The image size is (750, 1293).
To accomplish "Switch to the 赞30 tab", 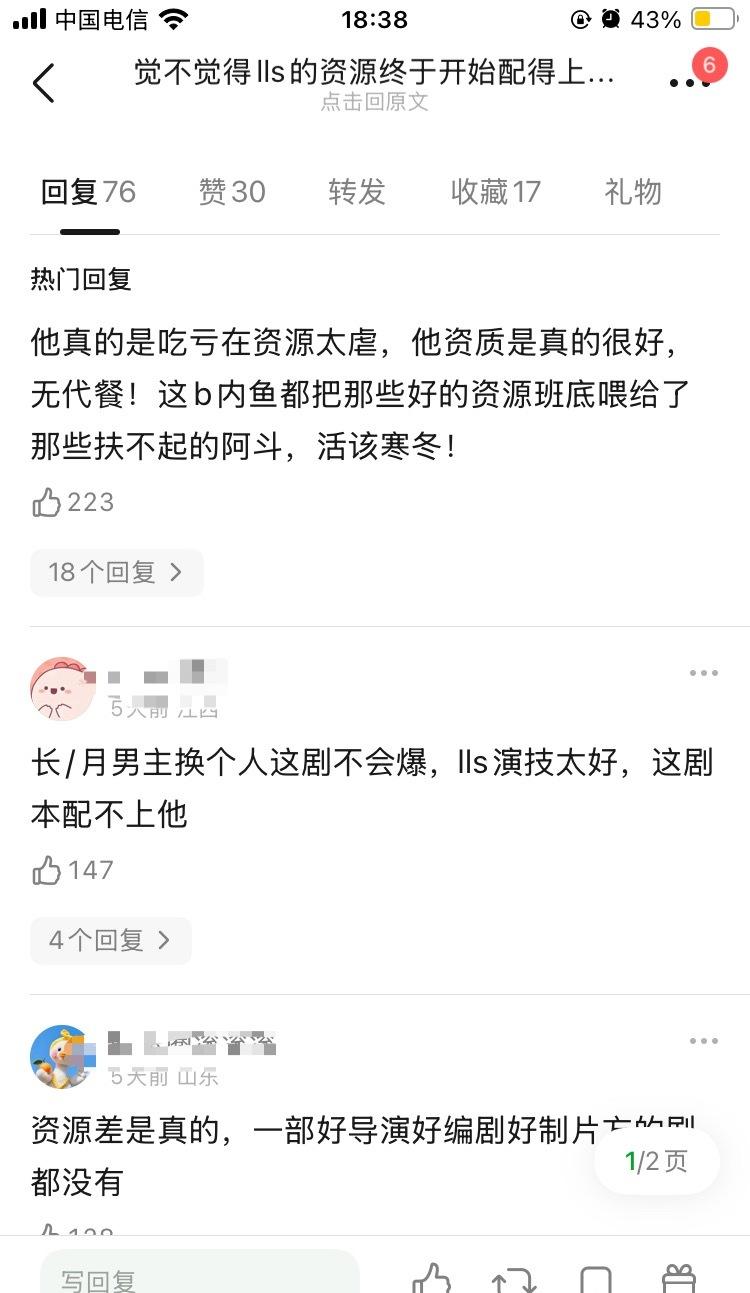I will click(x=232, y=192).
